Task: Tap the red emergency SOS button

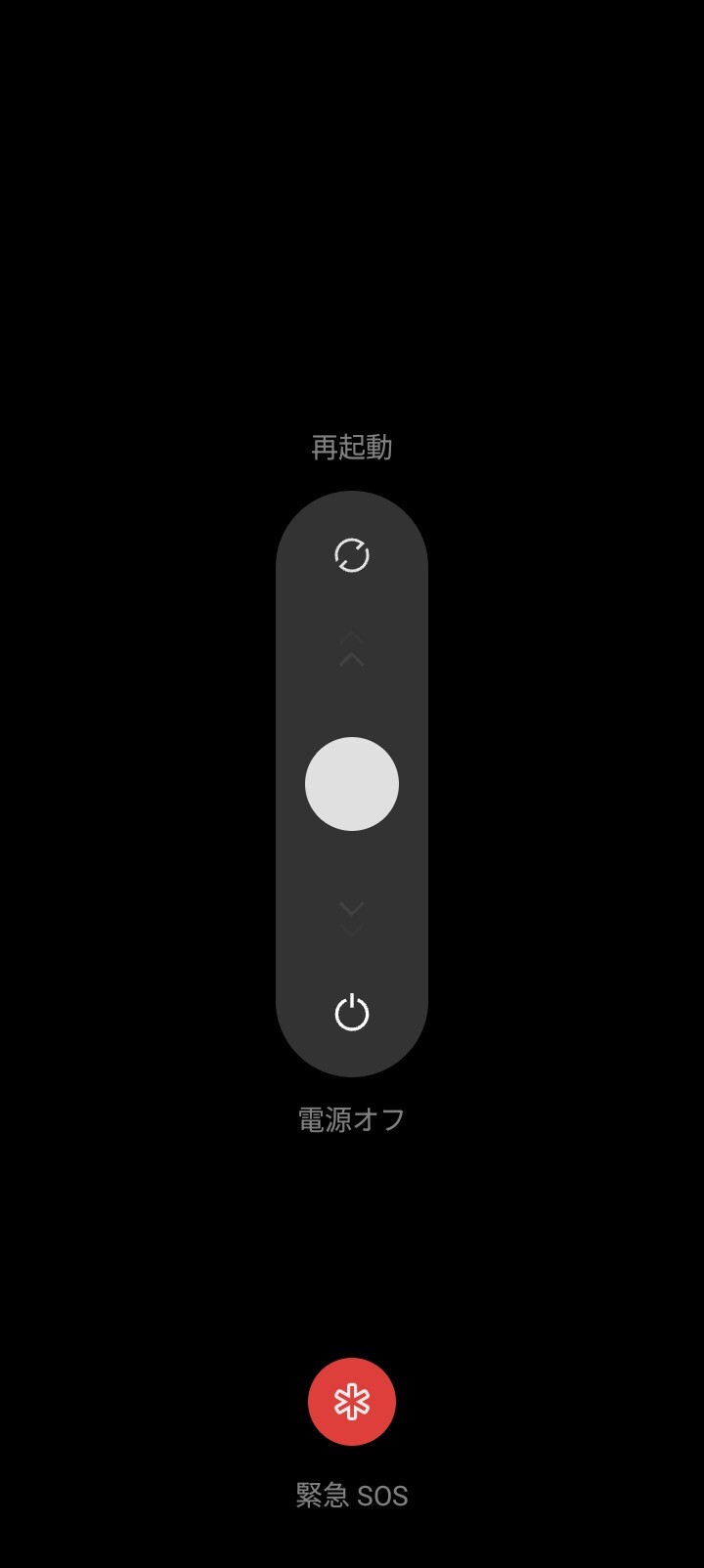Action: (352, 1401)
